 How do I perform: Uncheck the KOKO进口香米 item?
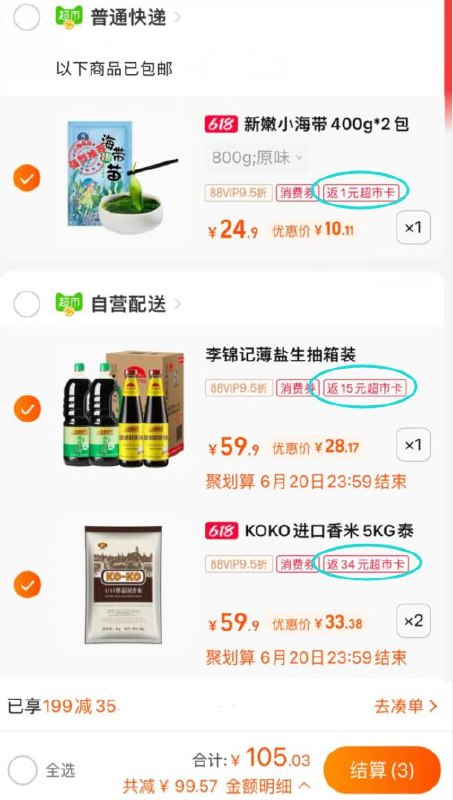[x=27, y=585]
